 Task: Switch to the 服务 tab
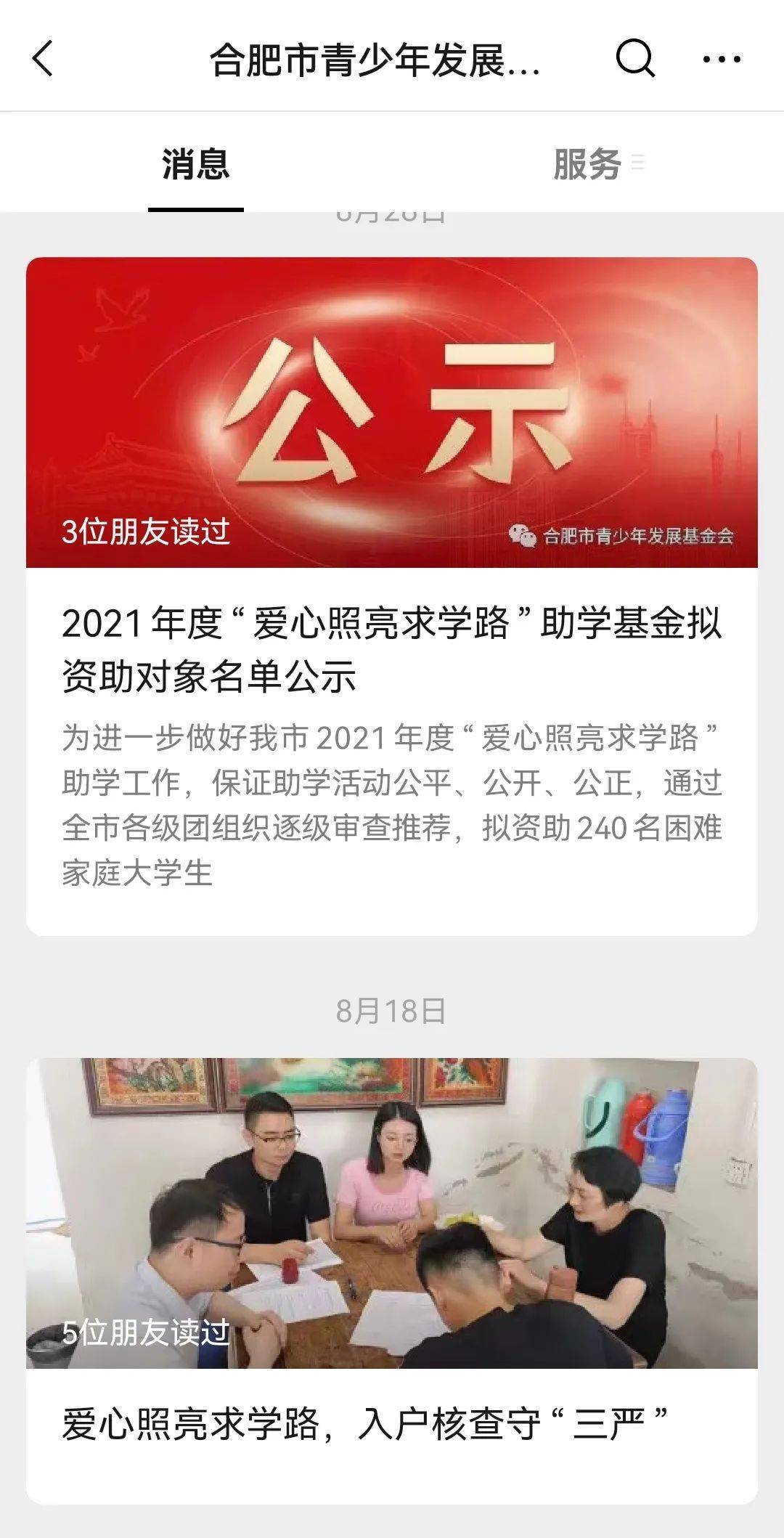click(588, 164)
